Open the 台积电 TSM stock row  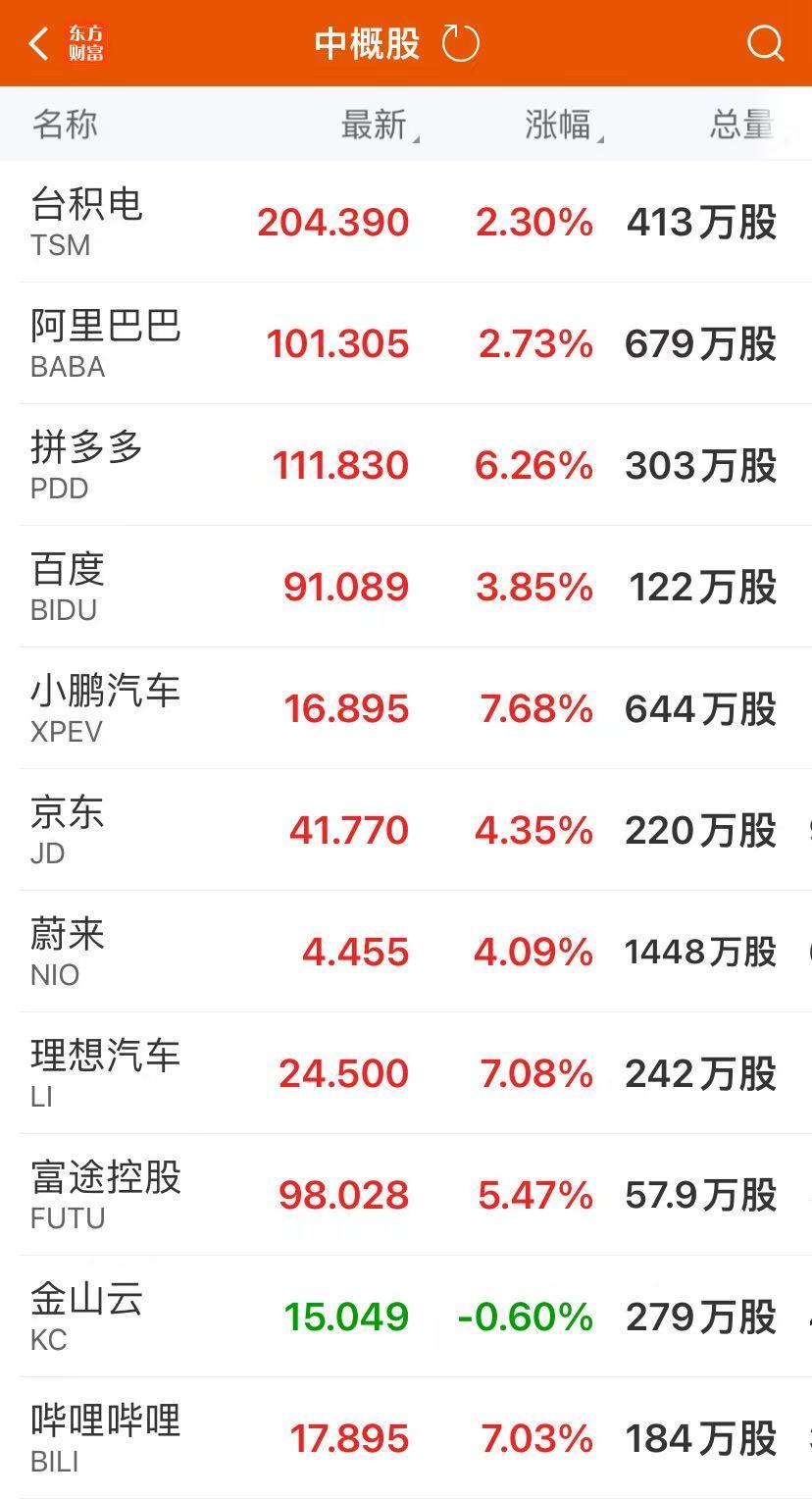coord(406,222)
